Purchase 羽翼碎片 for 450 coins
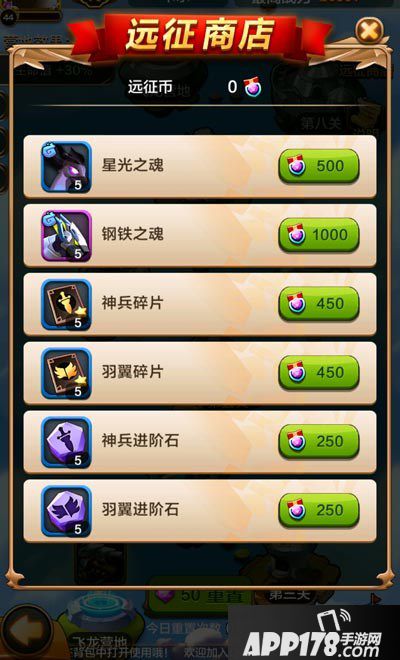Image resolution: width=400 pixels, height=660 pixels. pyautogui.click(x=319, y=373)
